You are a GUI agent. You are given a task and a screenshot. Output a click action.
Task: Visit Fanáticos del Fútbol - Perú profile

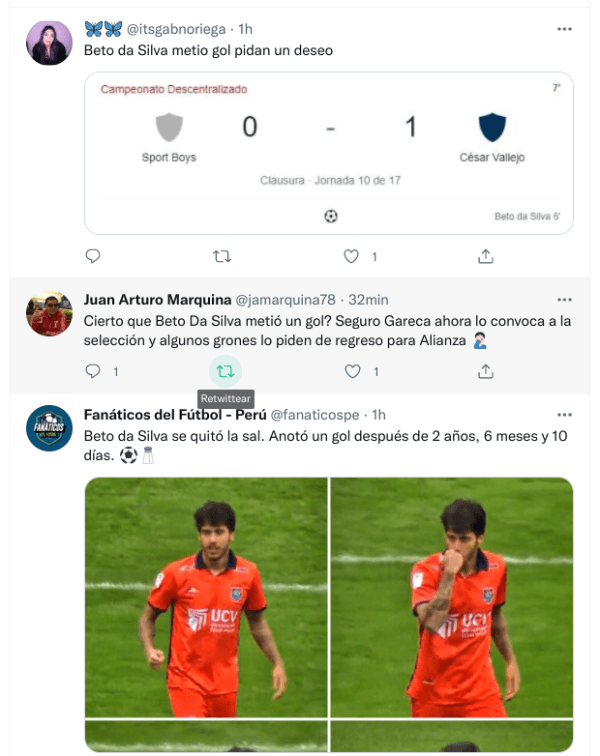[x=173, y=414]
